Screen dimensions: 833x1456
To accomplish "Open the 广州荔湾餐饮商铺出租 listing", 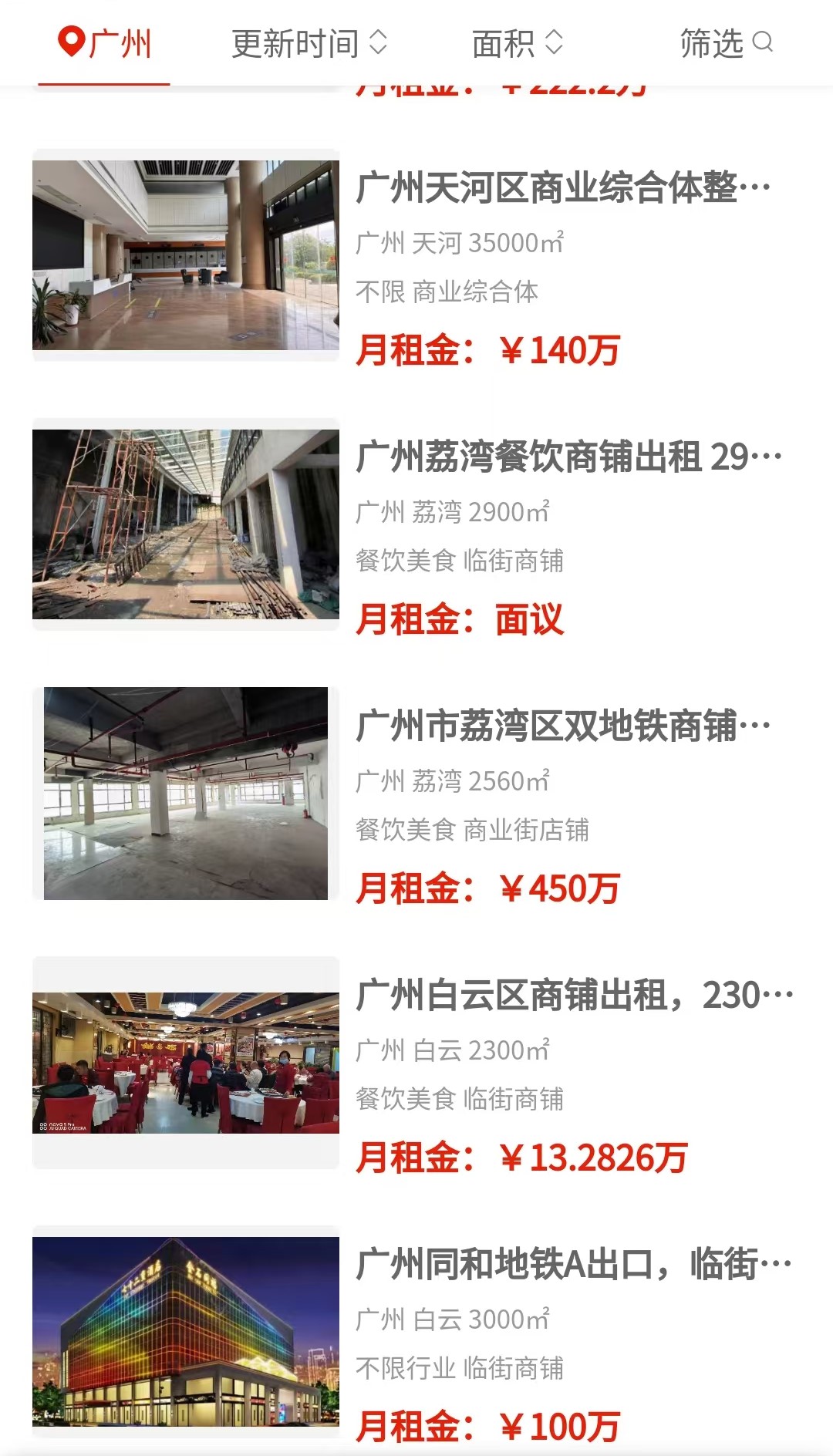I will pyautogui.click(x=416, y=524).
